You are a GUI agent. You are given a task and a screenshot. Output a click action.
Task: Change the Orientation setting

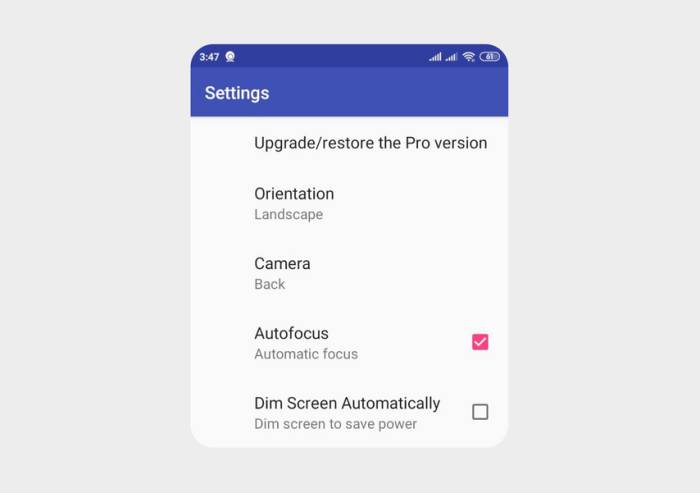pos(294,202)
